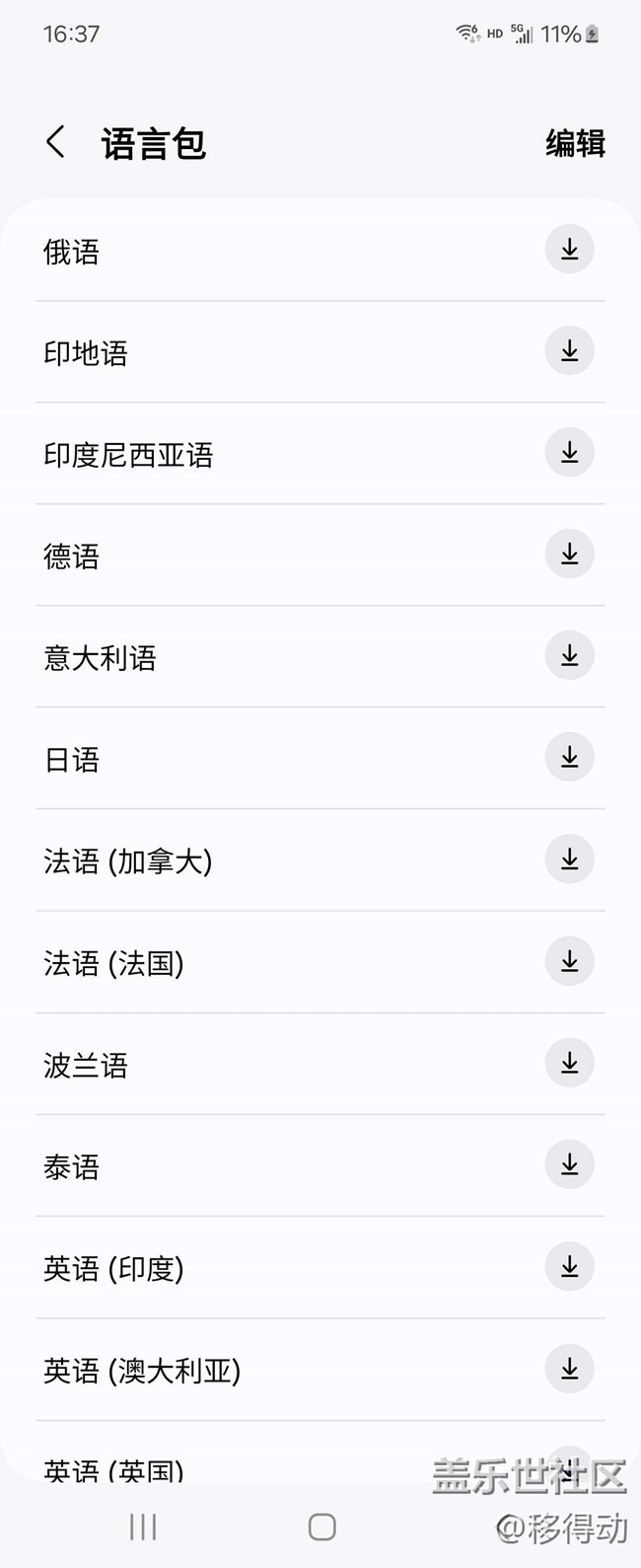Download the 泰语 language pack
The image size is (641, 1568).
tap(569, 1164)
